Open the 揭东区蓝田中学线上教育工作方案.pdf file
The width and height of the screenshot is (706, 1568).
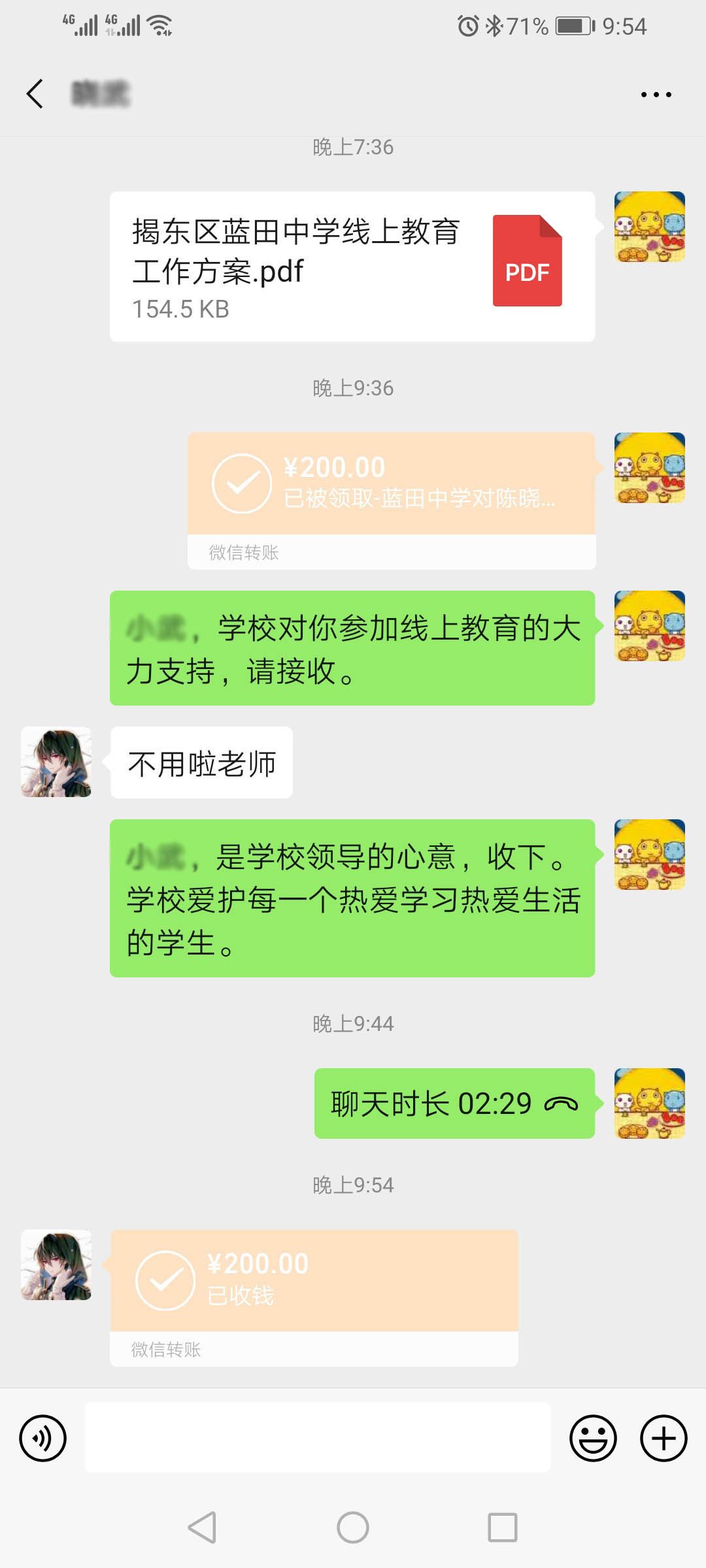tap(352, 267)
